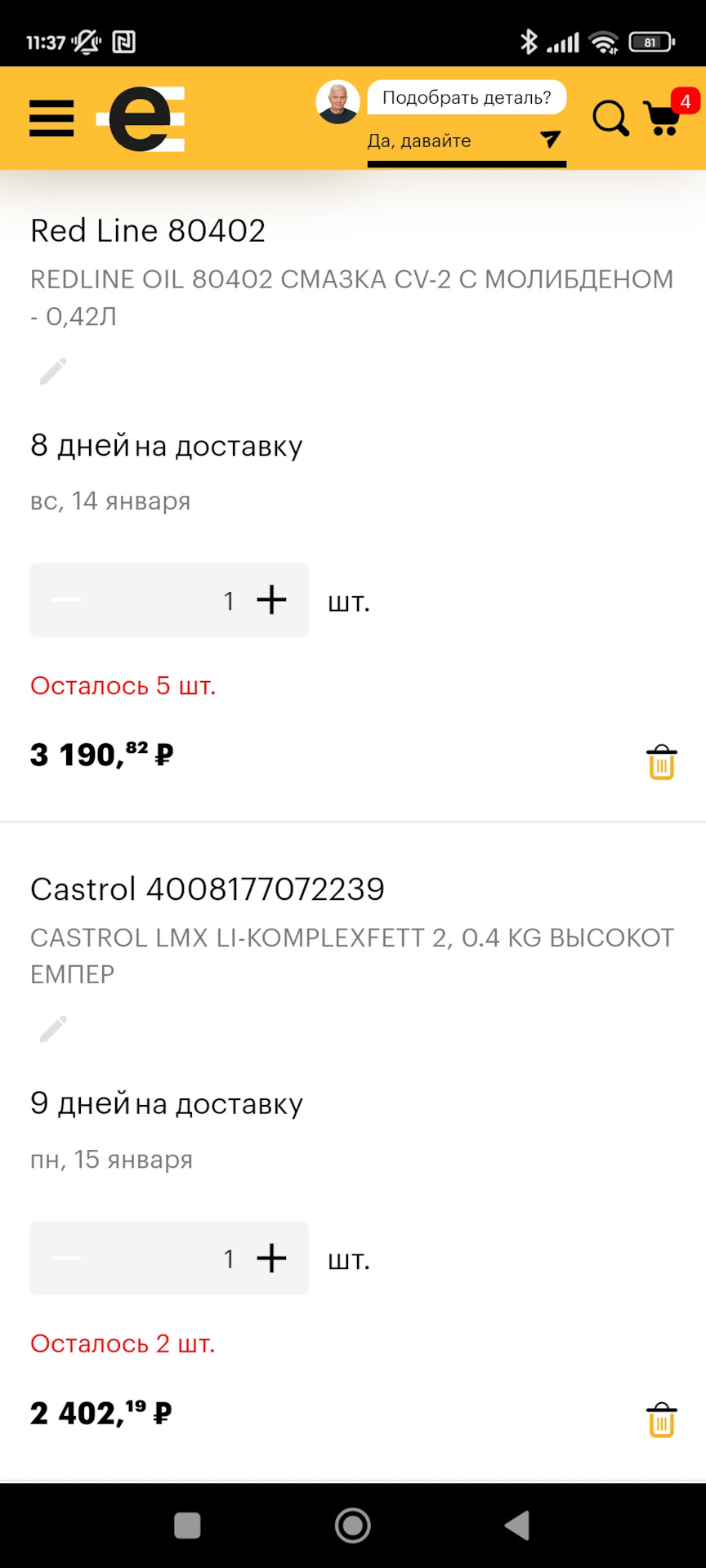Edit note for Castrol 4008177072239
The height and width of the screenshot is (1568, 706).
pos(53,1030)
